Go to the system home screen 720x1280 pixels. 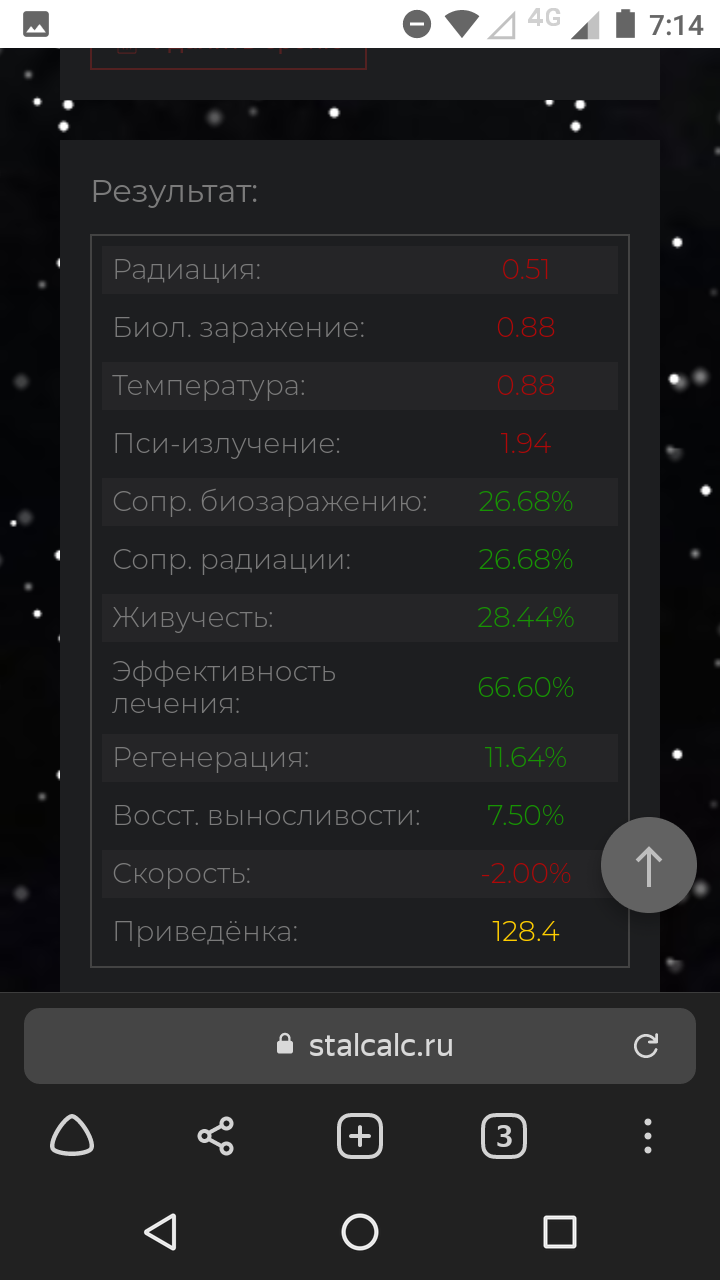[360, 1232]
